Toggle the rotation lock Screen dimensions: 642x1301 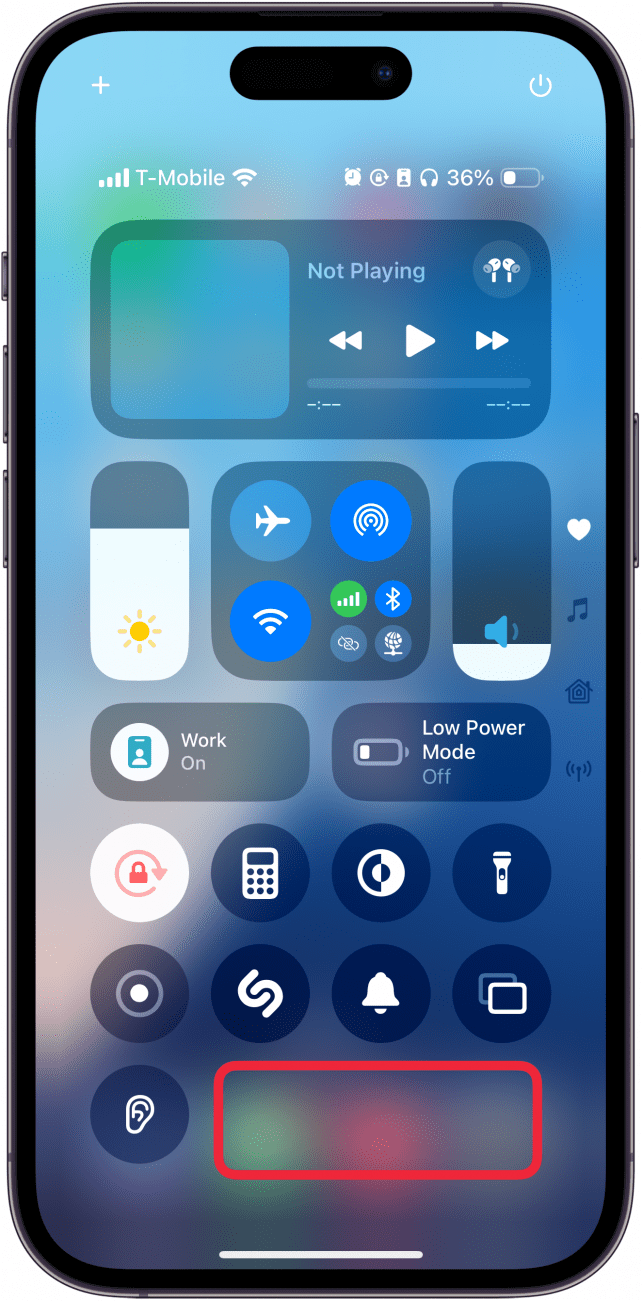point(139,873)
